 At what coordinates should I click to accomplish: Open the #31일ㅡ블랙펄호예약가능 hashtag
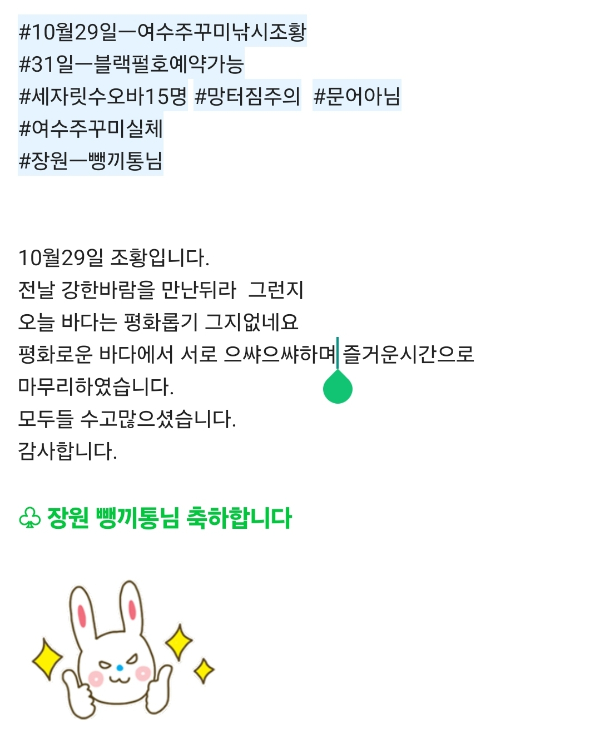click(x=131, y=65)
